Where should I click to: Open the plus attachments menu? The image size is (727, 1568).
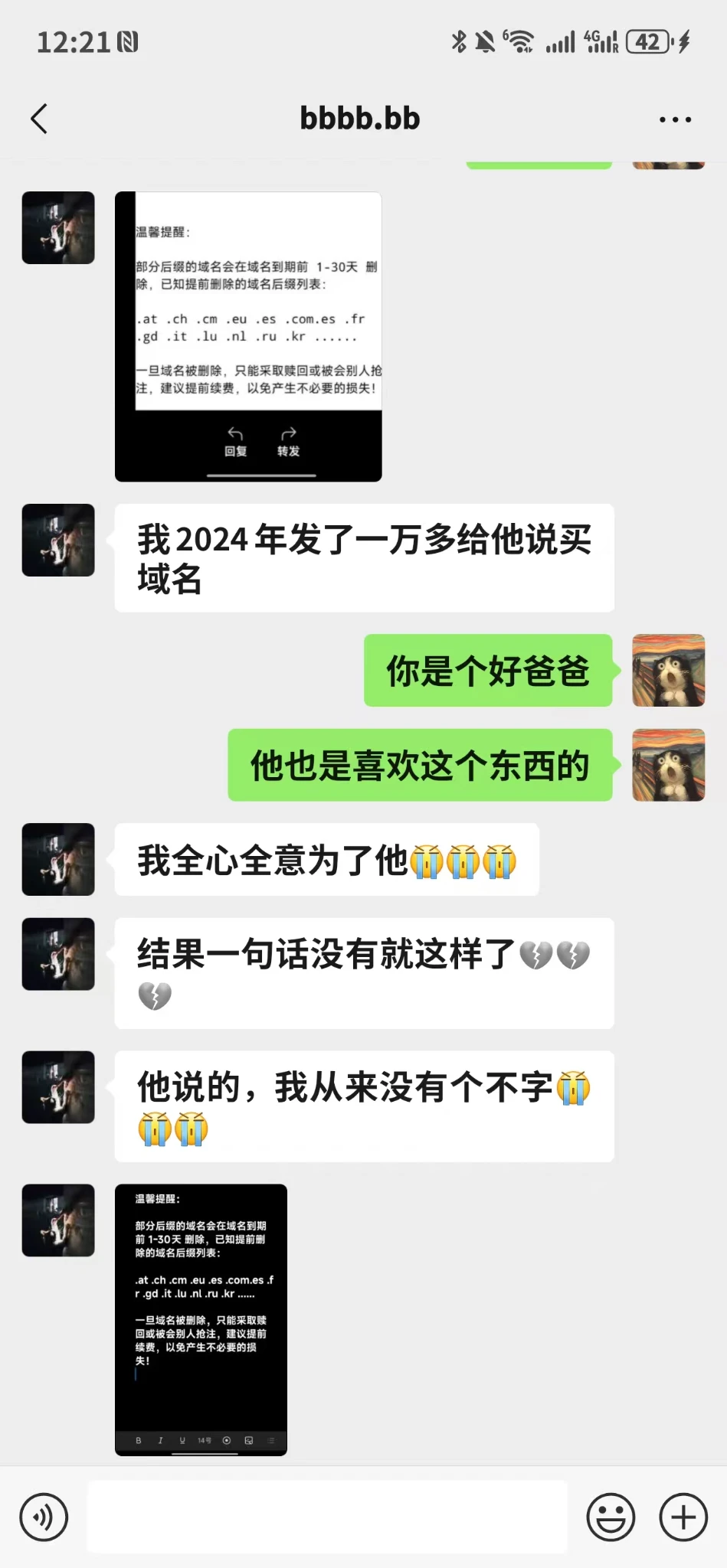click(x=683, y=1517)
